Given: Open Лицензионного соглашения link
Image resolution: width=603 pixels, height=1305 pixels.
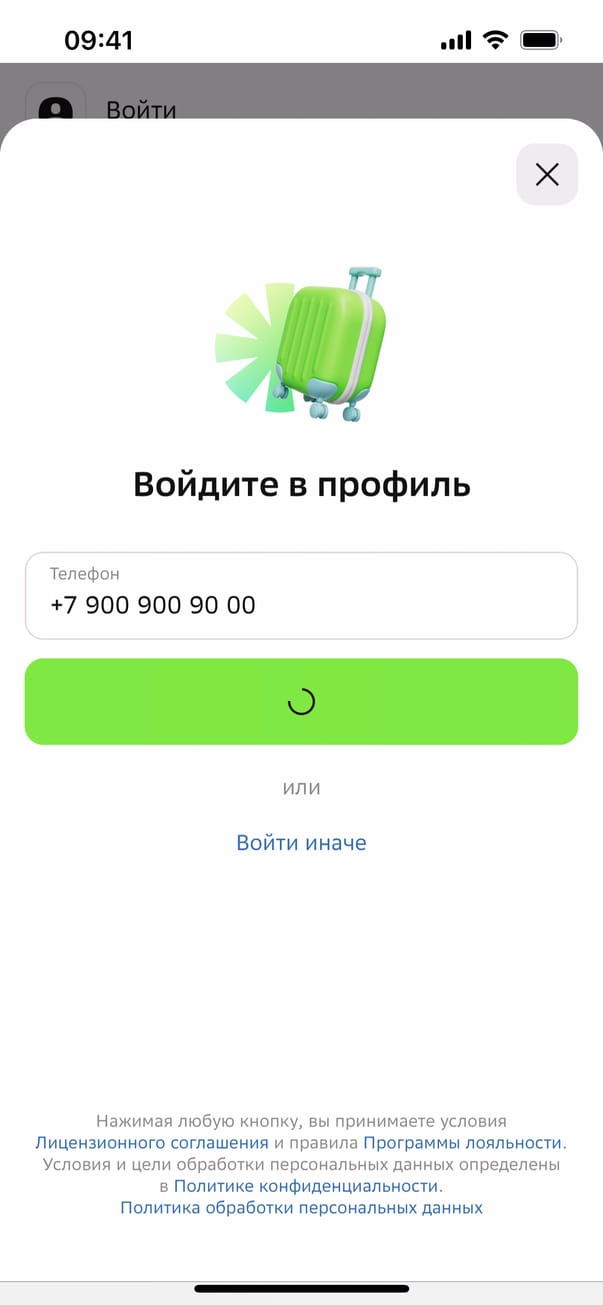Looking at the screenshot, I should pyautogui.click(x=152, y=1143).
